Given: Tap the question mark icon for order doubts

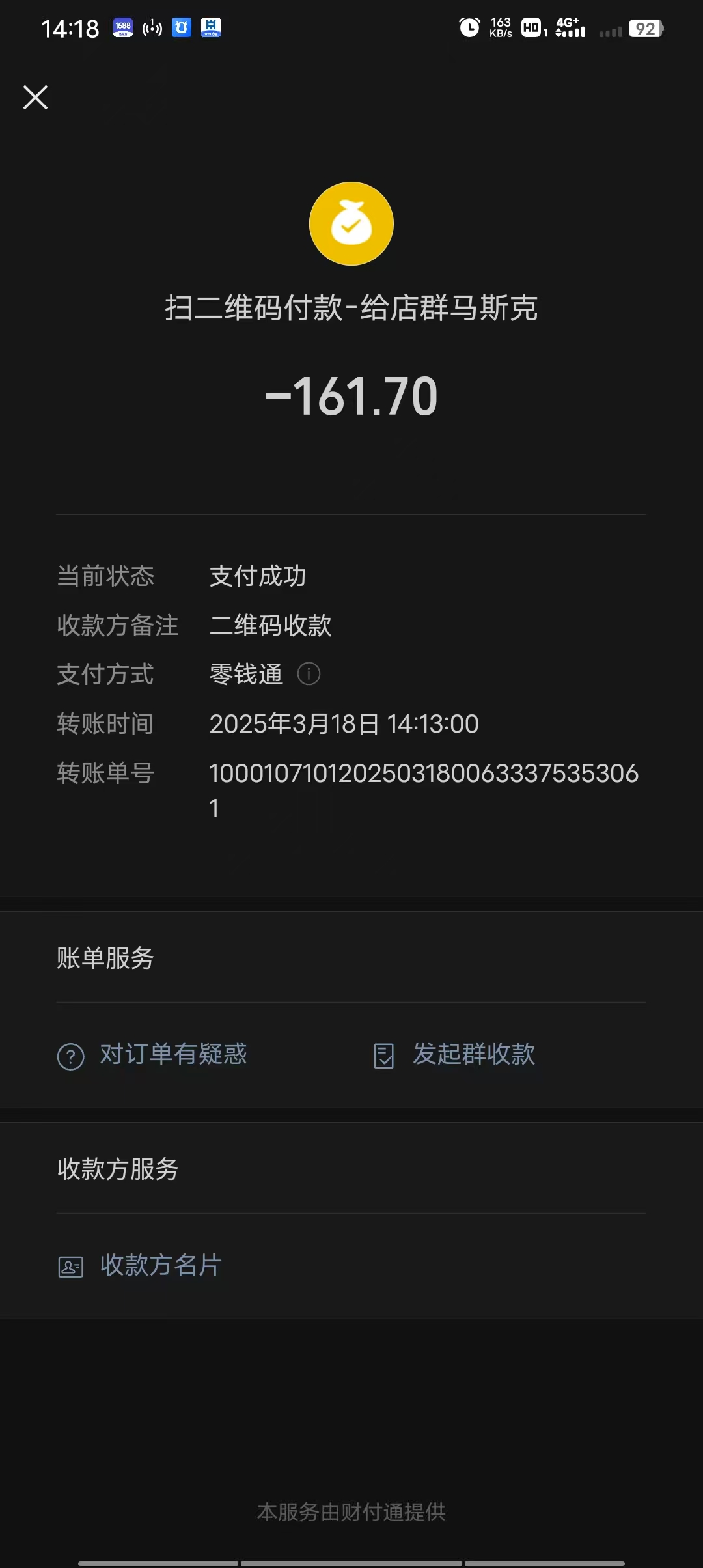Looking at the screenshot, I should (x=72, y=1055).
